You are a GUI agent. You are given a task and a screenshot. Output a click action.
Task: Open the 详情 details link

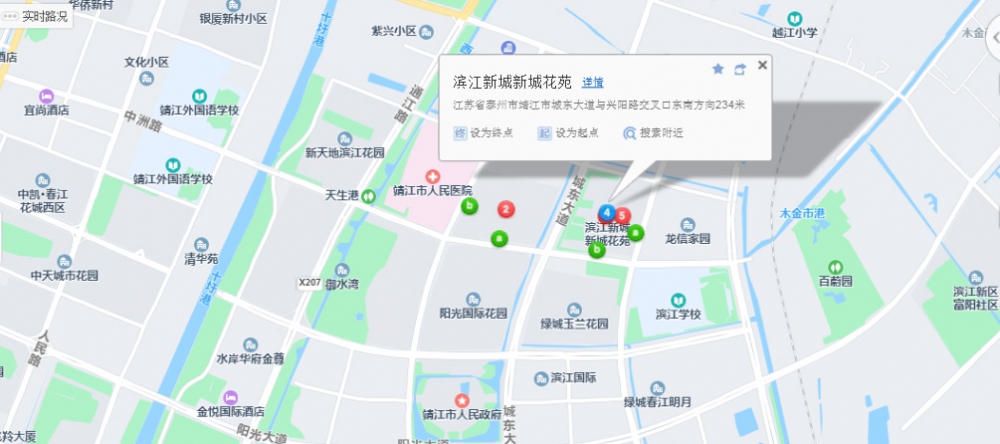[593, 83]
